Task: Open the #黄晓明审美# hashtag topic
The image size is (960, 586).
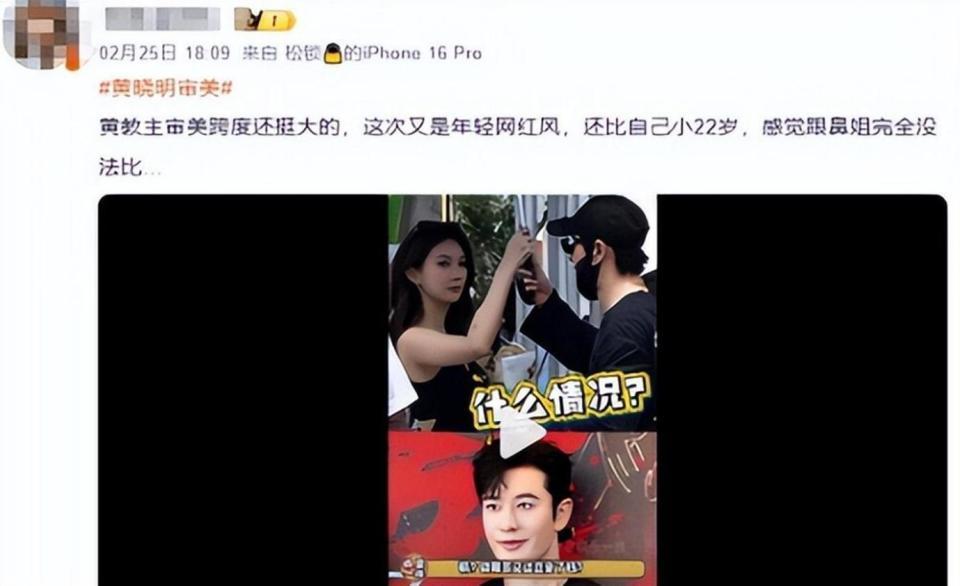Action: tap(165, 88)
